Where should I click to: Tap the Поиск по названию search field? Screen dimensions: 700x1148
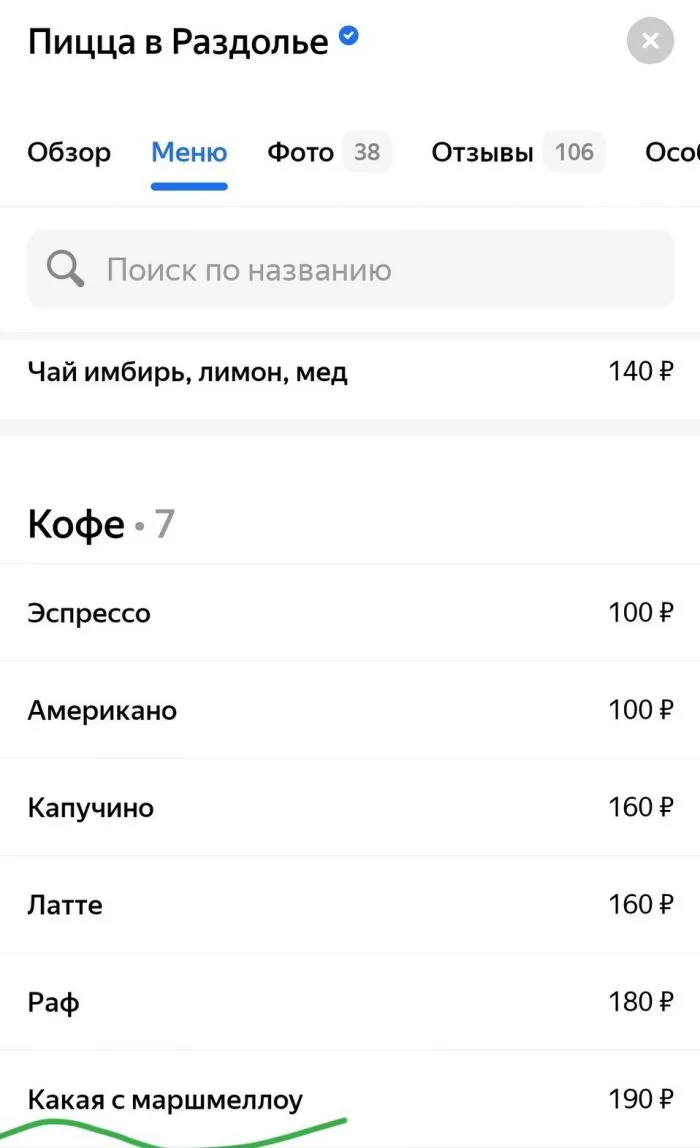point(350,269)
